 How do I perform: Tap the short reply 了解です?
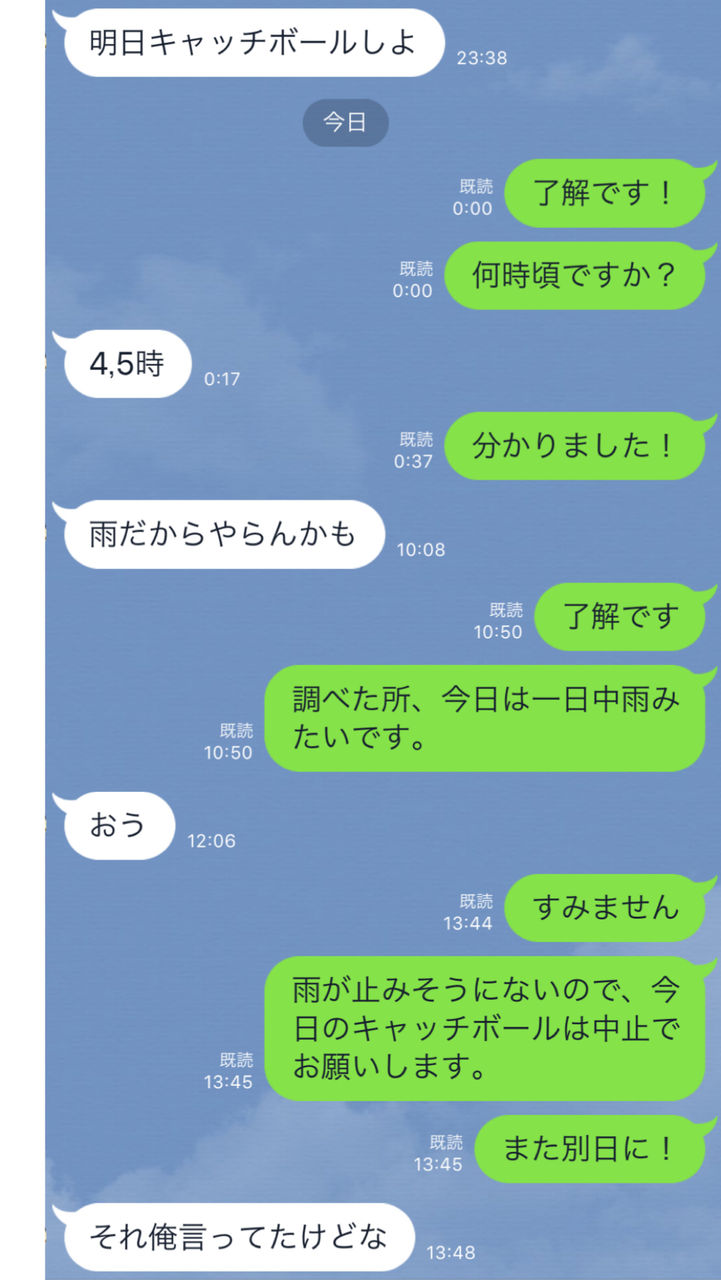tap(620, 617)
